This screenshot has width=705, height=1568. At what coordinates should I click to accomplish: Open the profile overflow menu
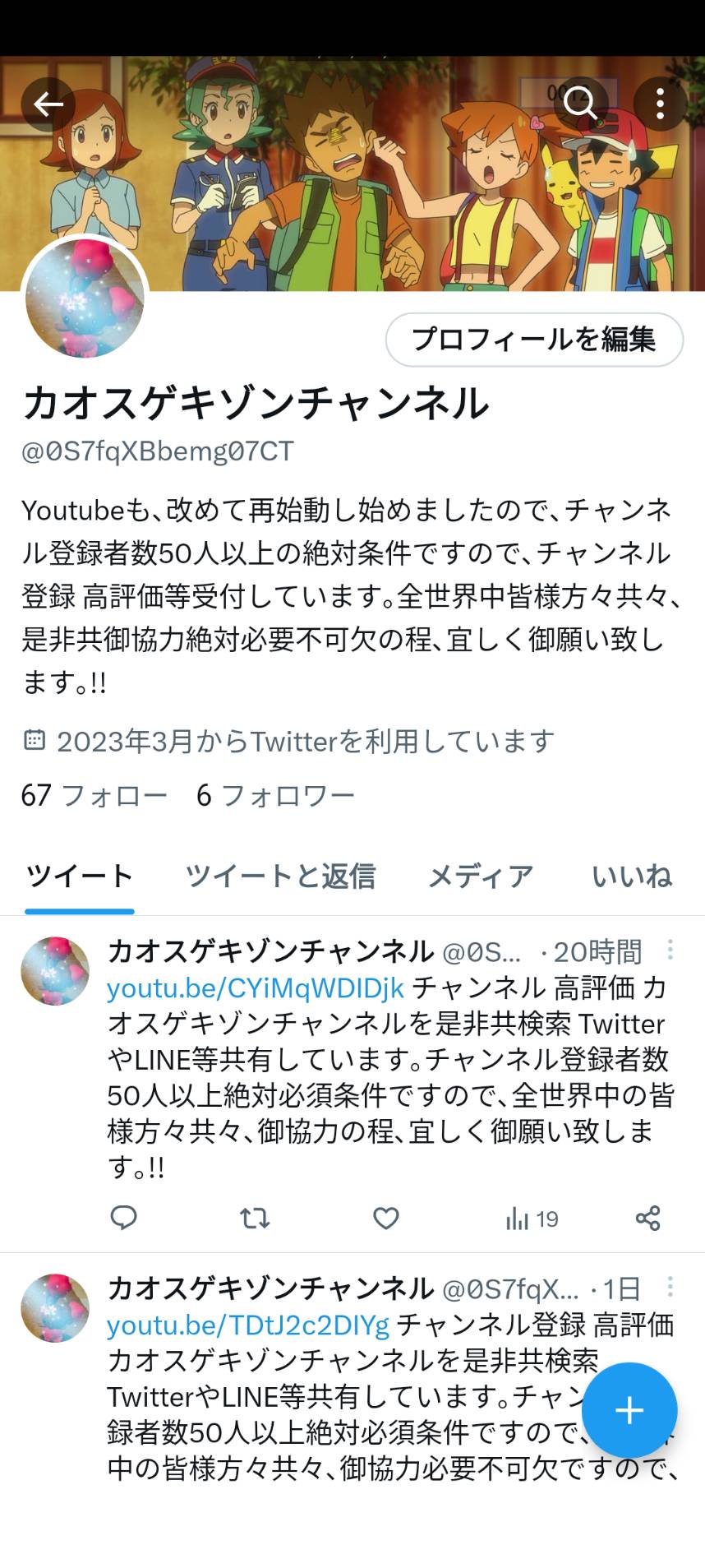(660, 104)
